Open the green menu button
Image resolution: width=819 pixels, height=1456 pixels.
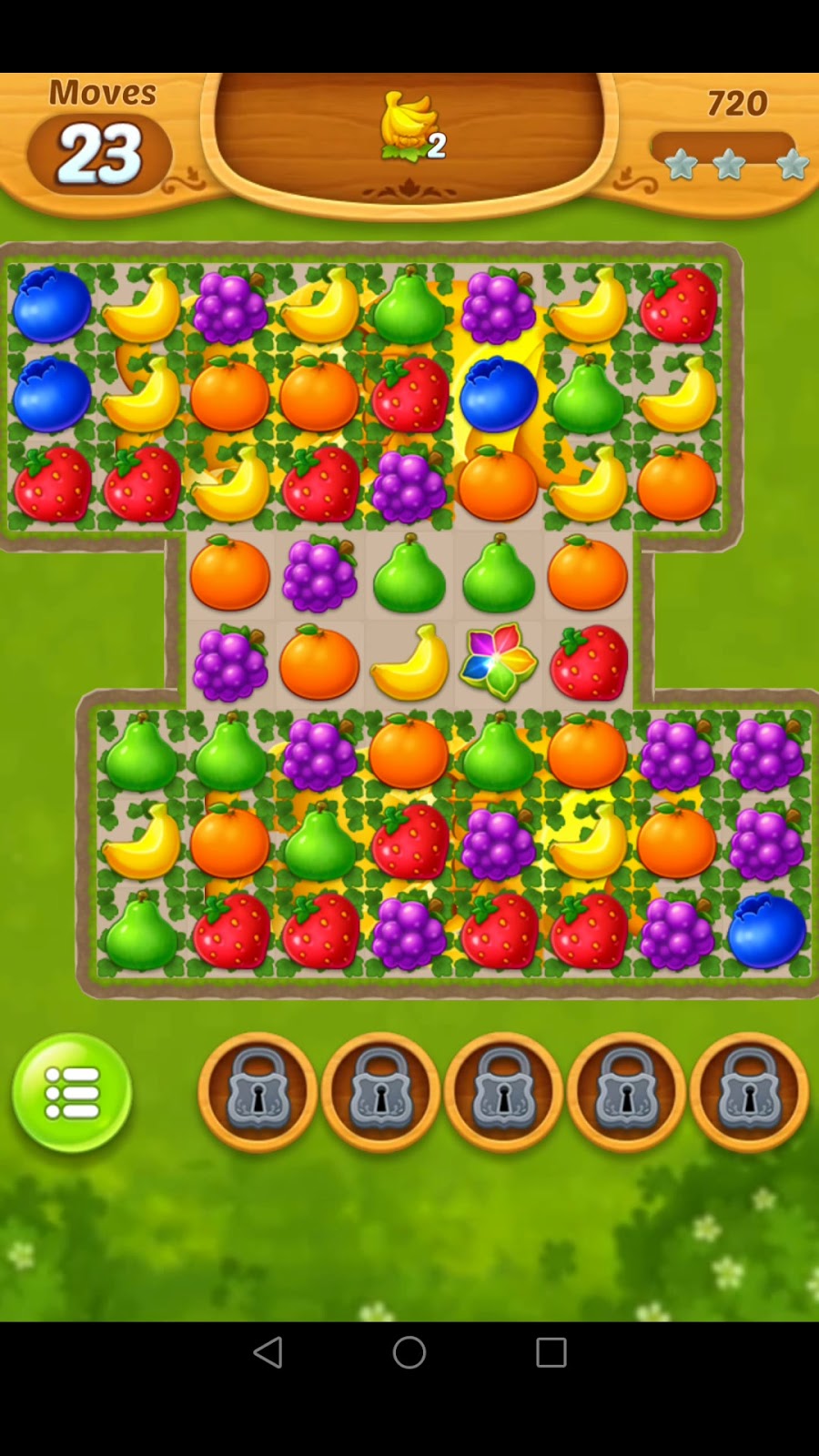[x=72, y=1092]
